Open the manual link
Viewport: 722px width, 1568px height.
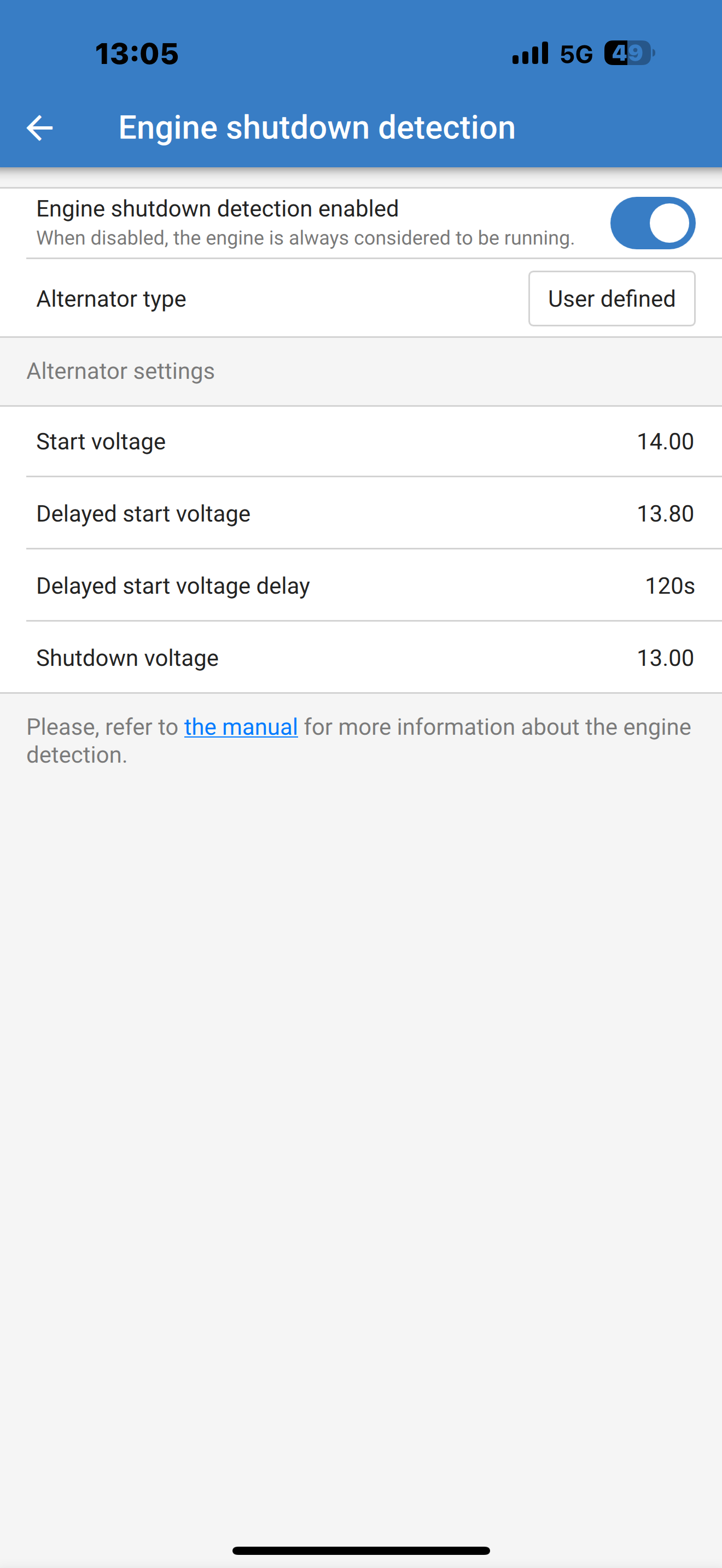241,727
